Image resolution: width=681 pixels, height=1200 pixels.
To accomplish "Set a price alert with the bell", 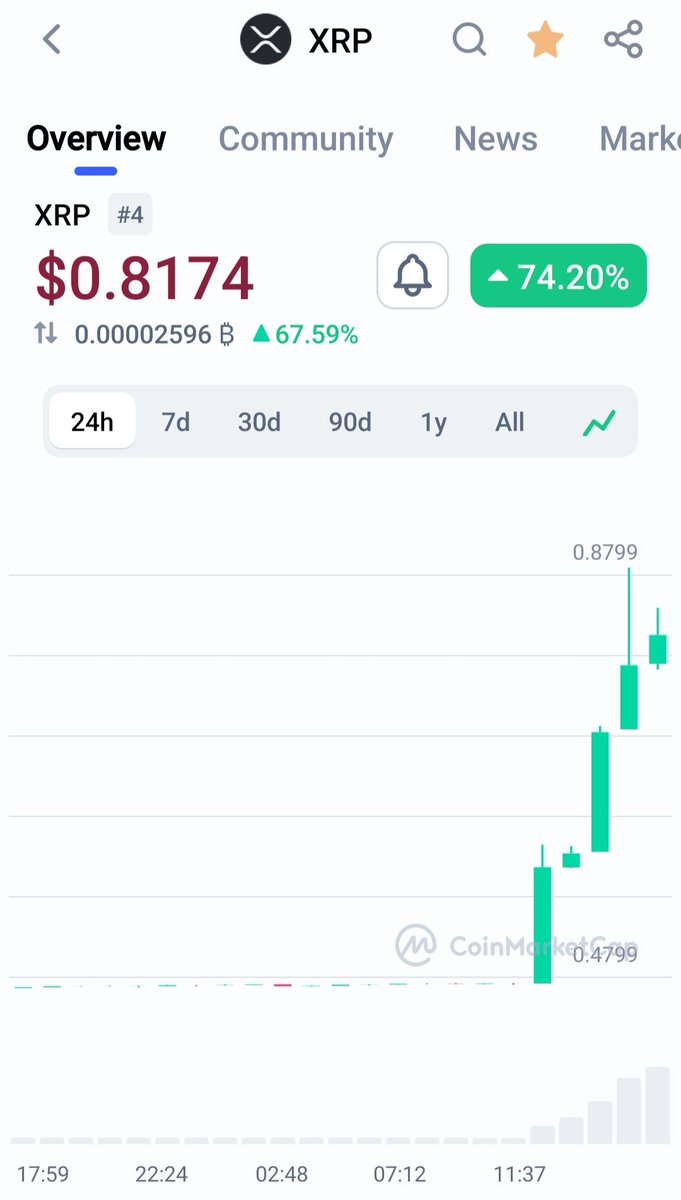I will tap(413, 275).
